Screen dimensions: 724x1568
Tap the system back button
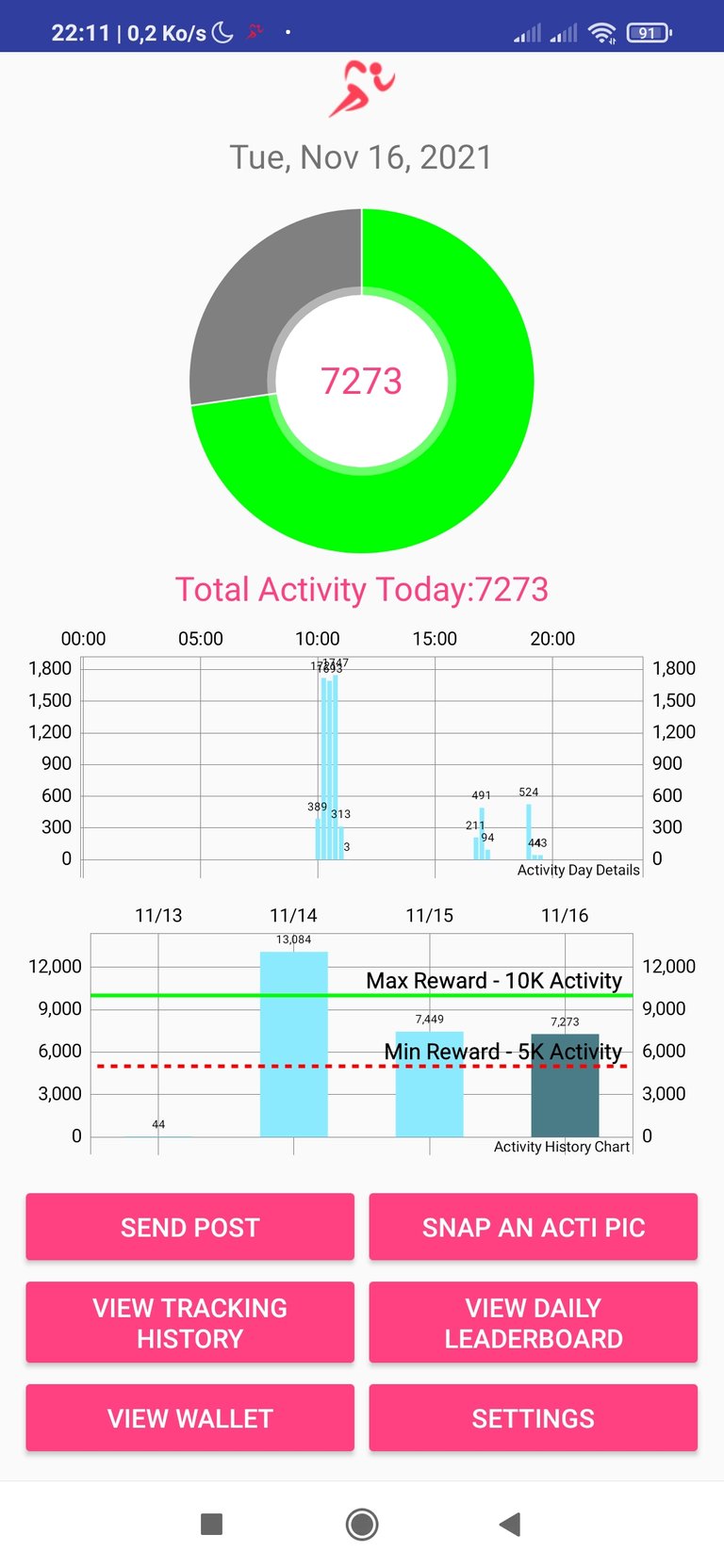coord(510,1524)
